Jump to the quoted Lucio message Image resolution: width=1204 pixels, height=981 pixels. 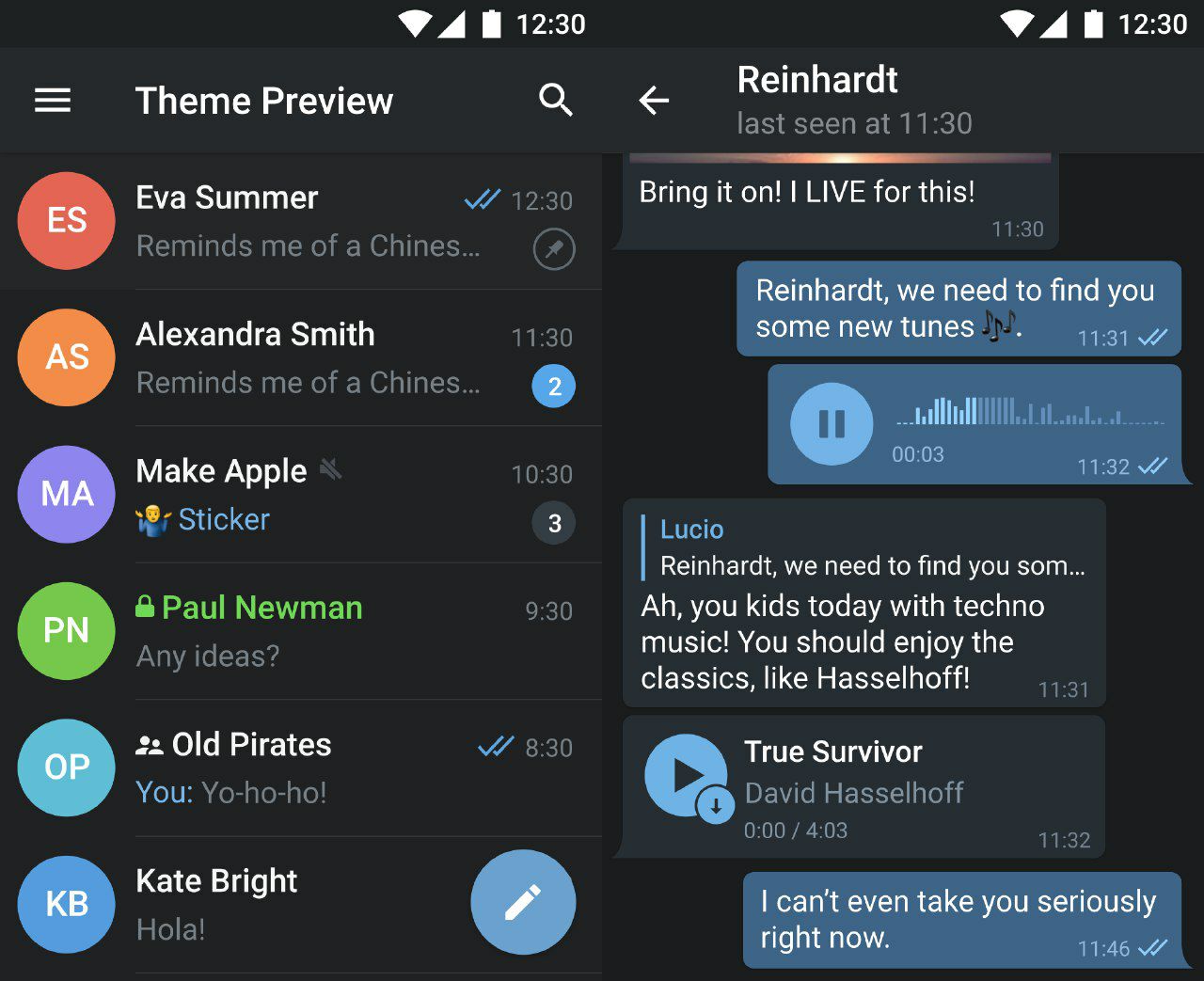point(863,547)
